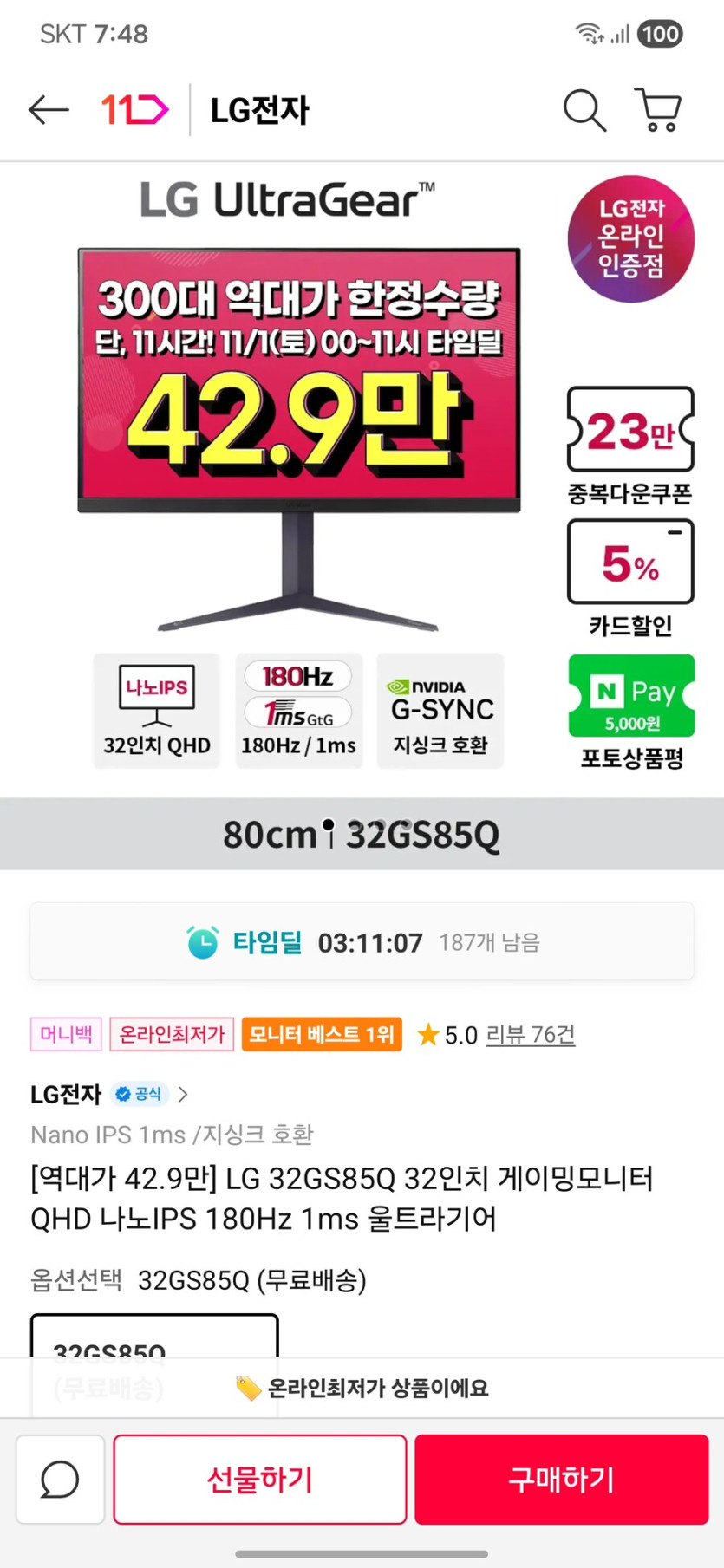Select the 머니백 label
This screenshot has width=724, height=1568.
pyautogui.click(x=65, y=1034)
